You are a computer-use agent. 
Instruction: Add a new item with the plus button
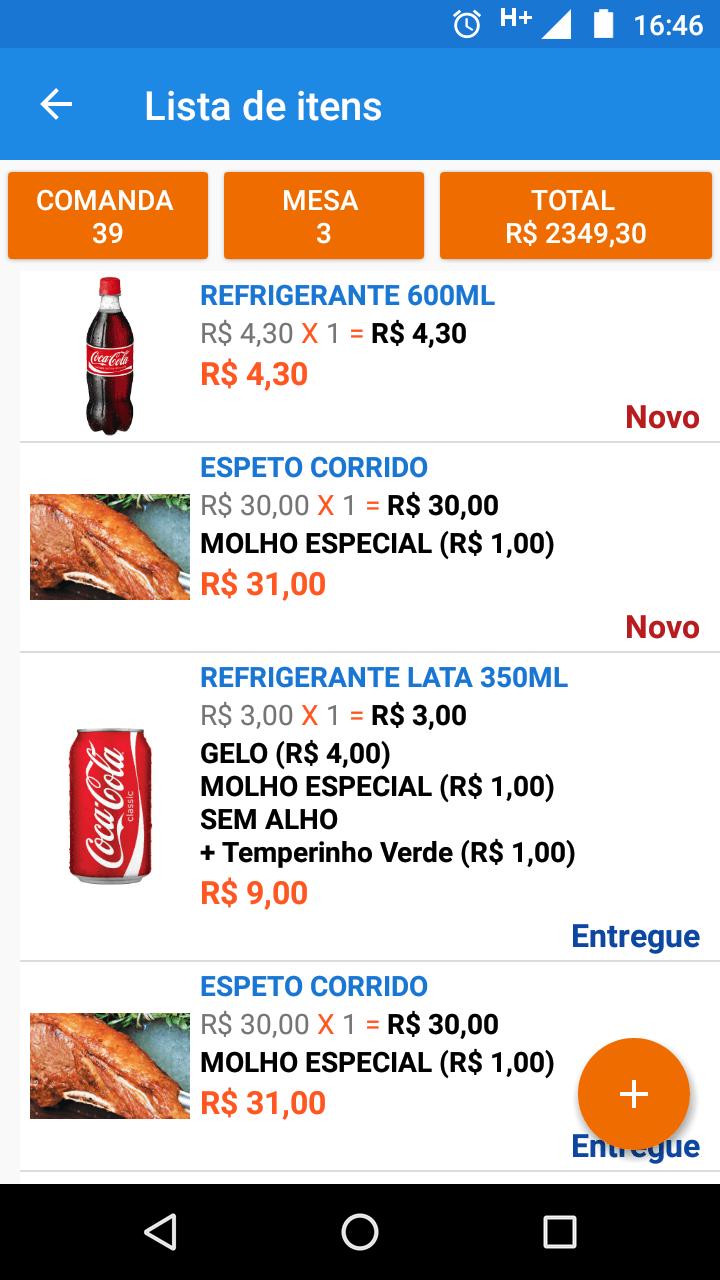[x=634, y=1094]
